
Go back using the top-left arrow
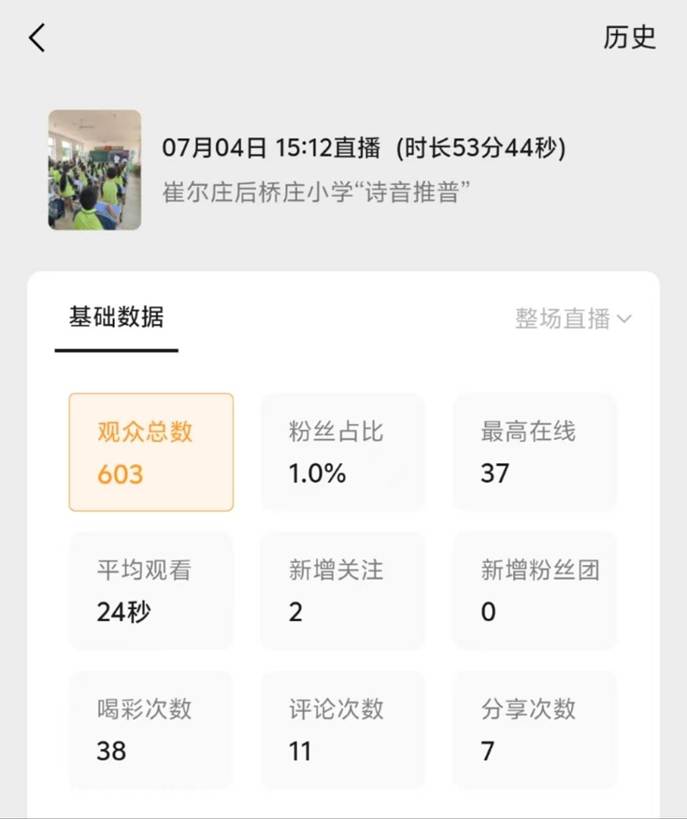(37, 38)
